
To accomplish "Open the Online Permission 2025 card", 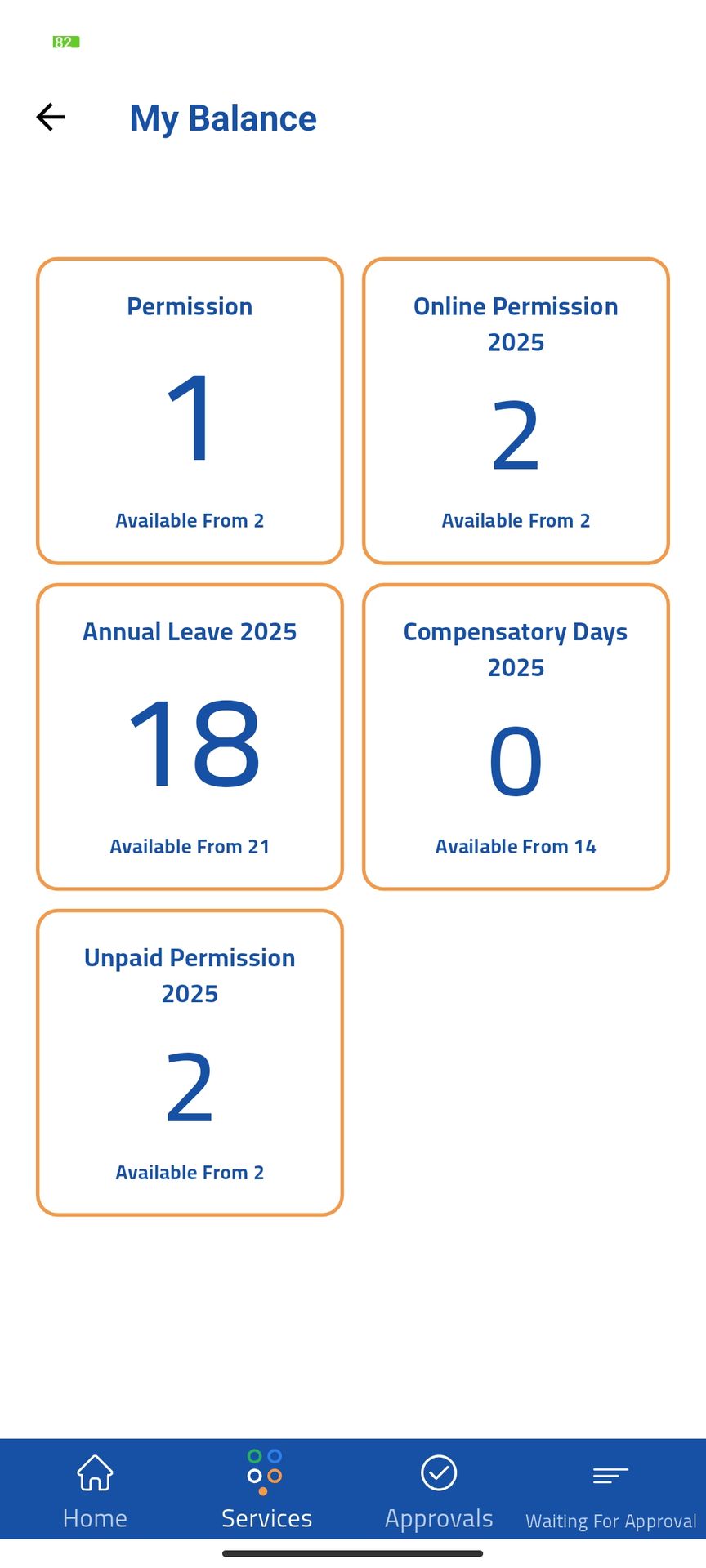I will [516, 411].
